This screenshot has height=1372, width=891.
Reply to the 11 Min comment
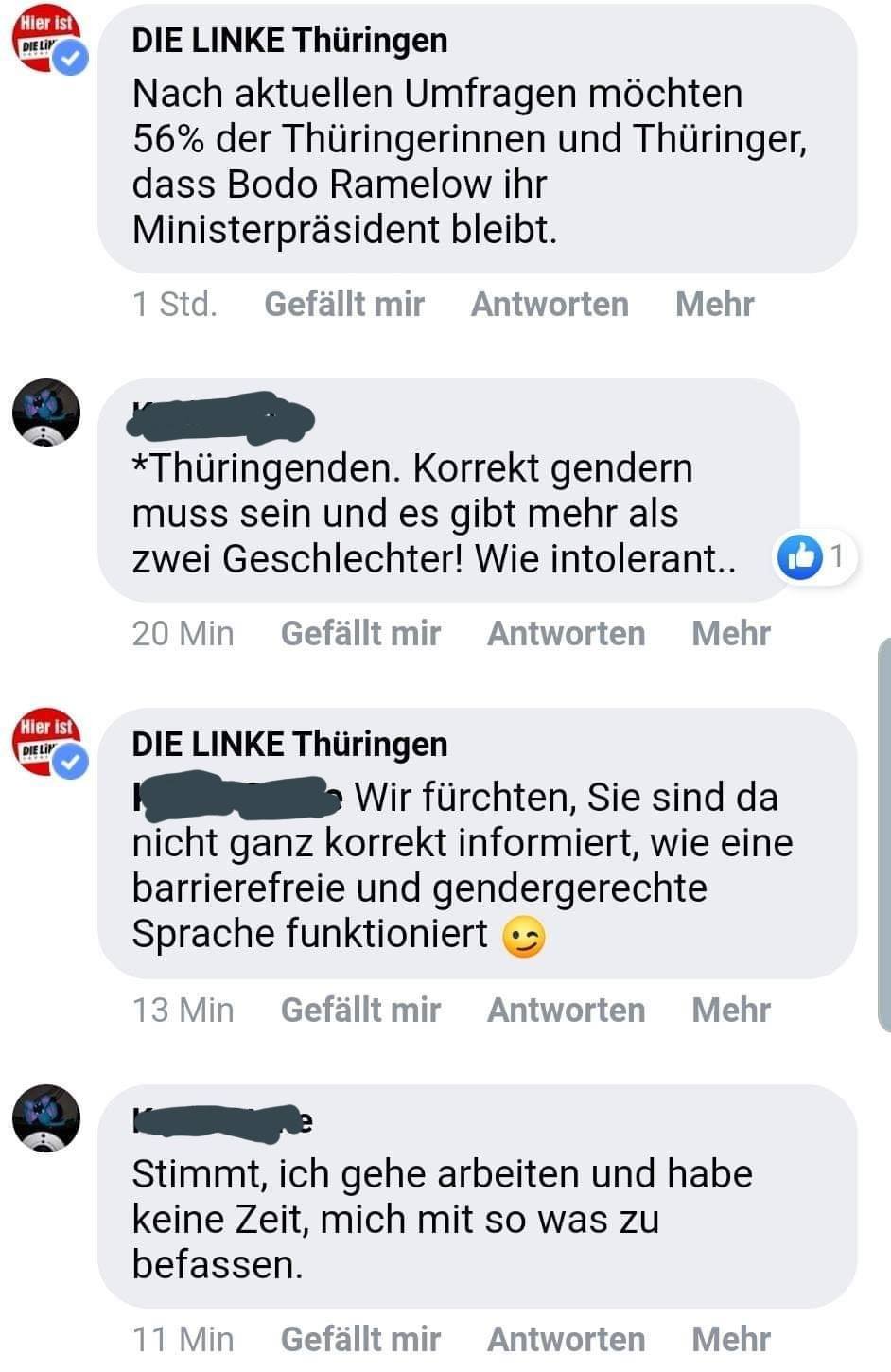tap(566, 1339)
